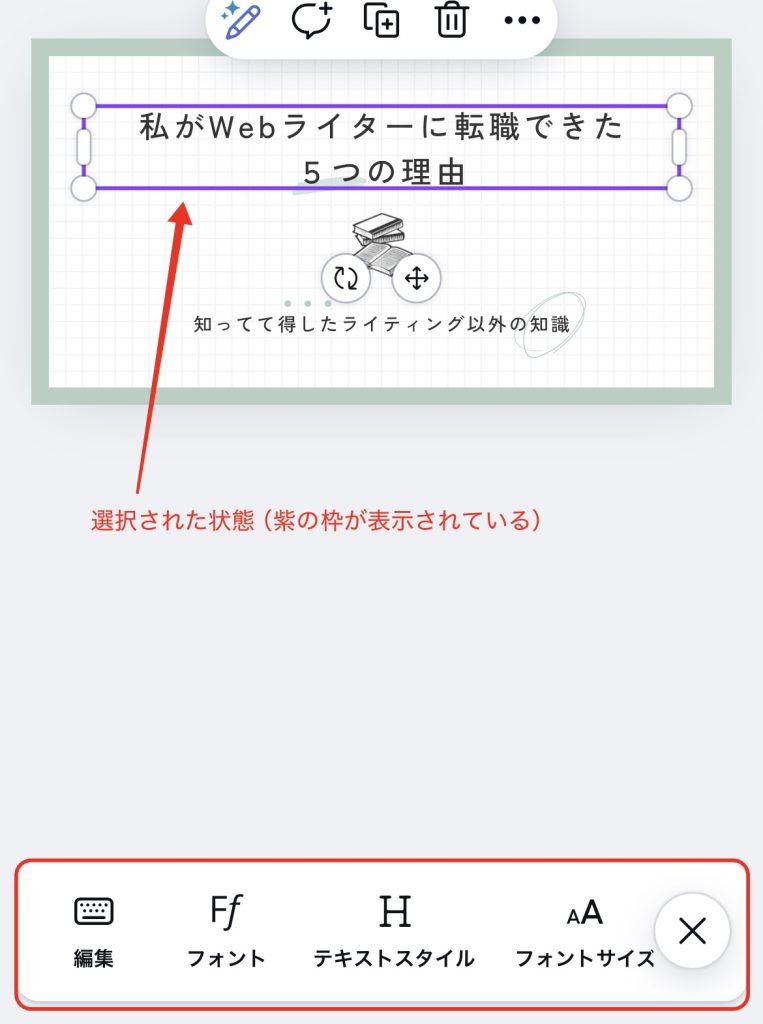
Task: Open 編集 to edit the text
Action: pos(94,931)
